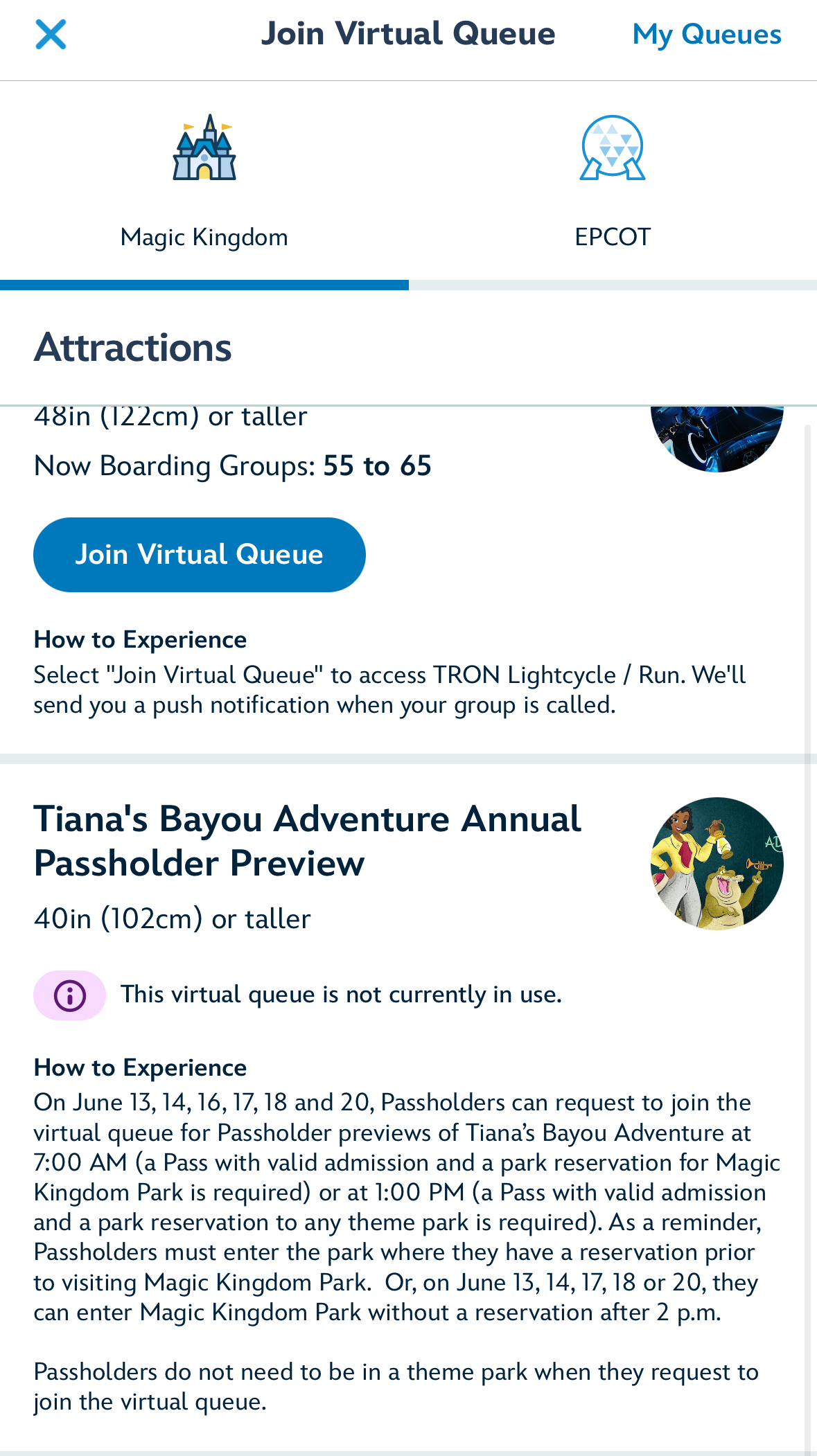Join the TRON Lightcycle virtual queue
The height and width of the screenshot is (1456, 817).
coord(199,554)
